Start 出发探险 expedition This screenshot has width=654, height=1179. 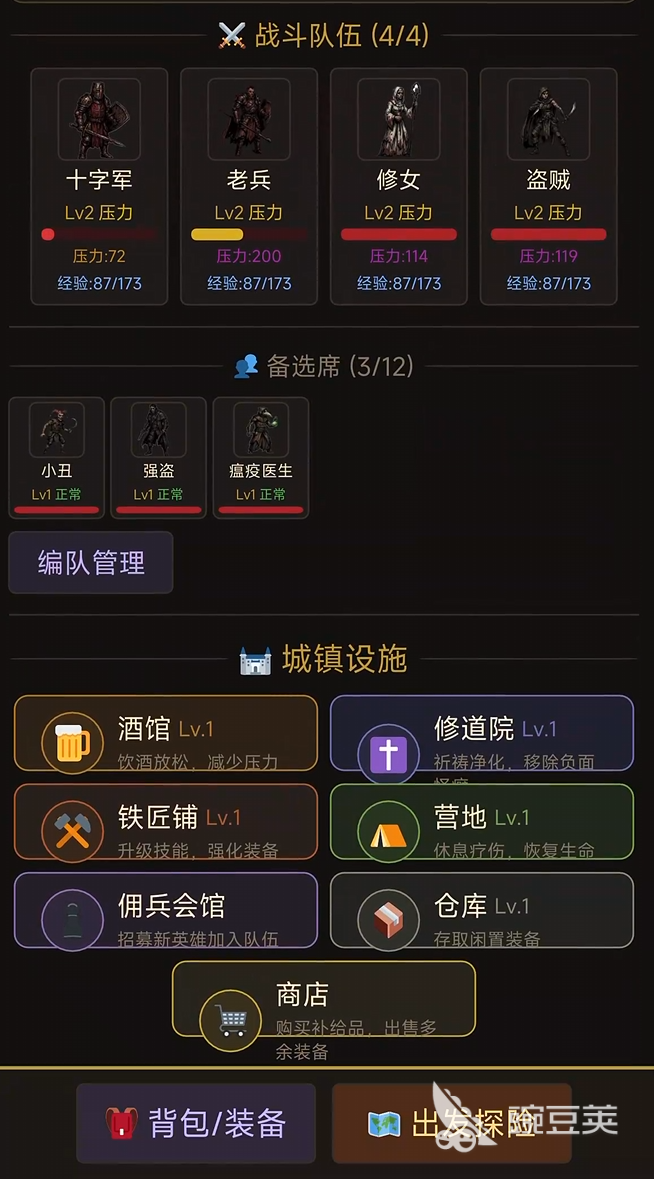[452, 1123]
